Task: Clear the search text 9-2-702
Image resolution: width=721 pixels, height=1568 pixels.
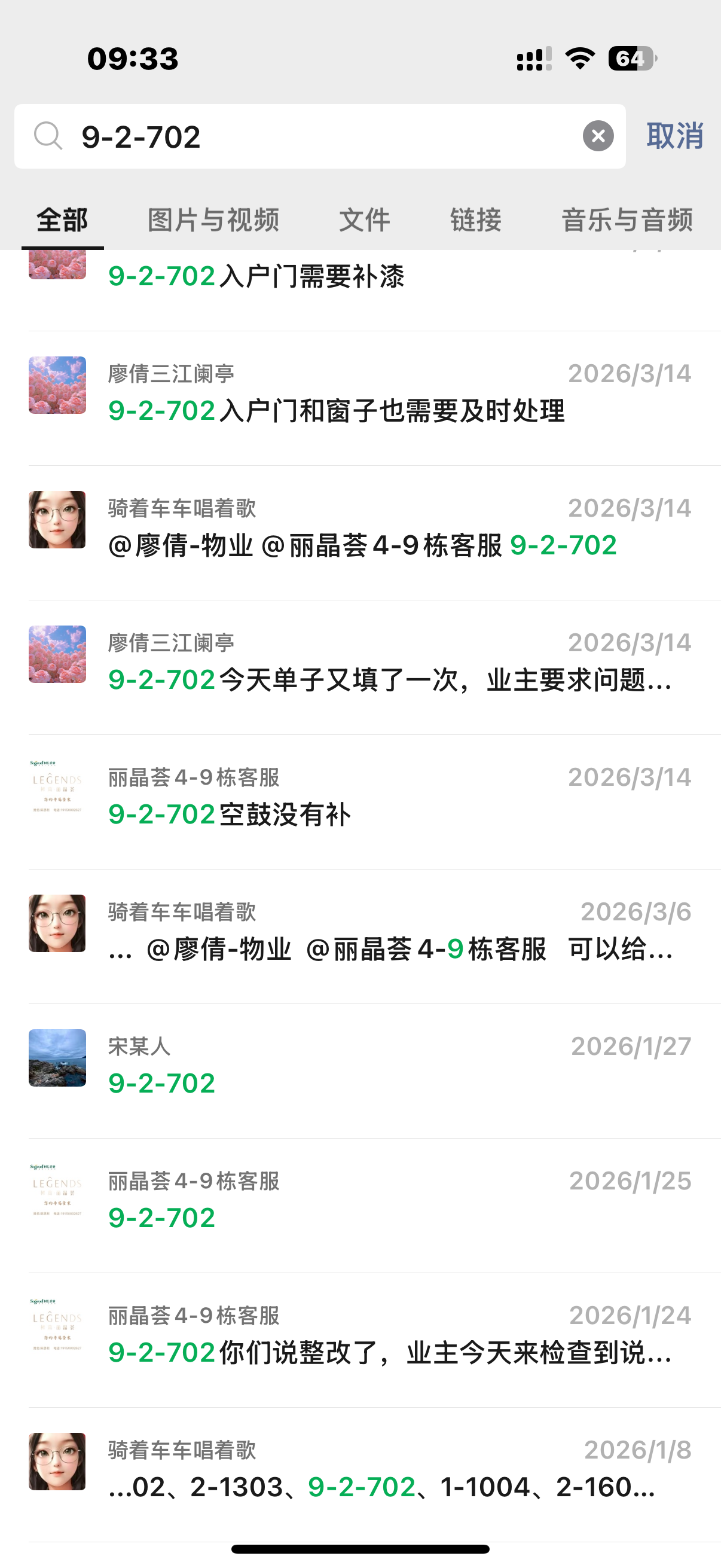Action: pos(598,136)
